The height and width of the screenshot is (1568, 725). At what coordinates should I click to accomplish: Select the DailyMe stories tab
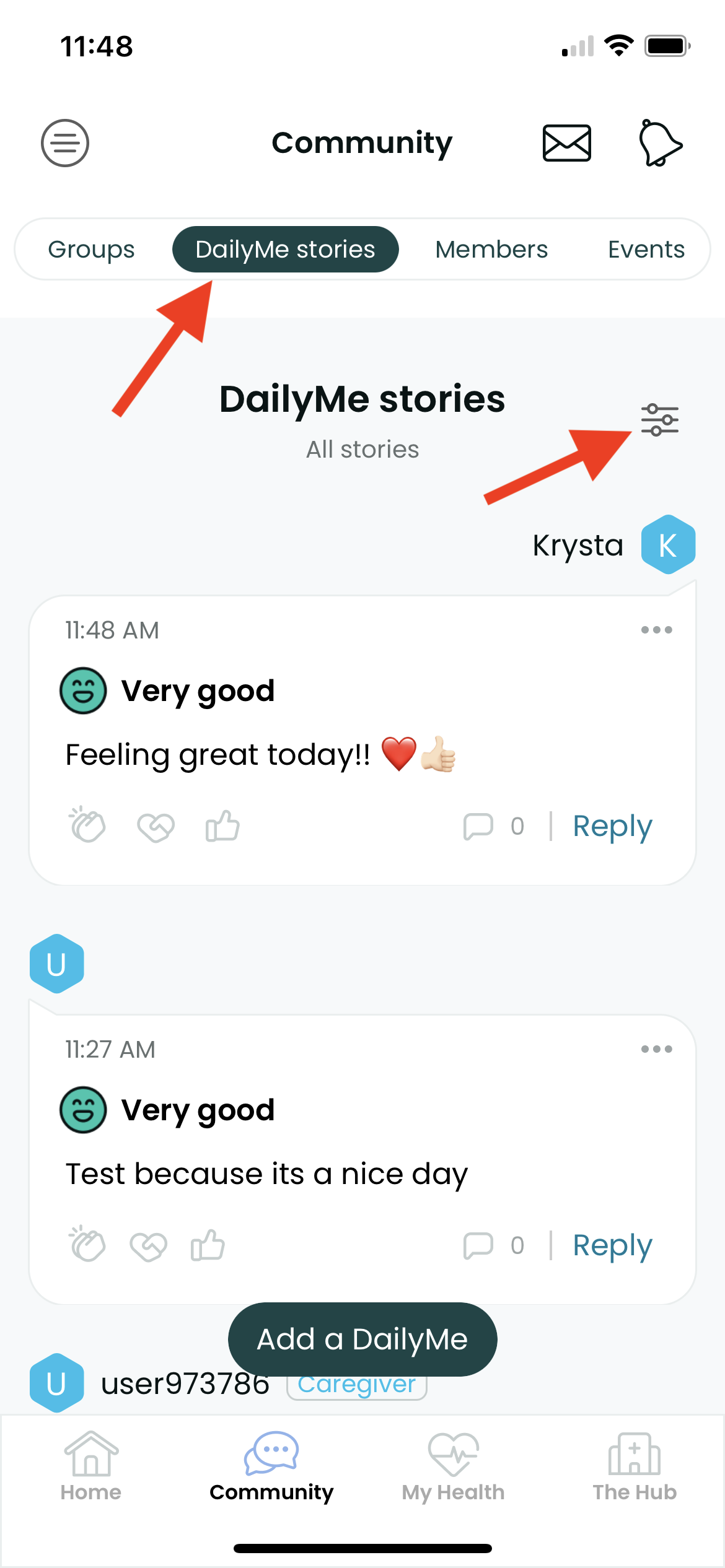tap(286, 249)
